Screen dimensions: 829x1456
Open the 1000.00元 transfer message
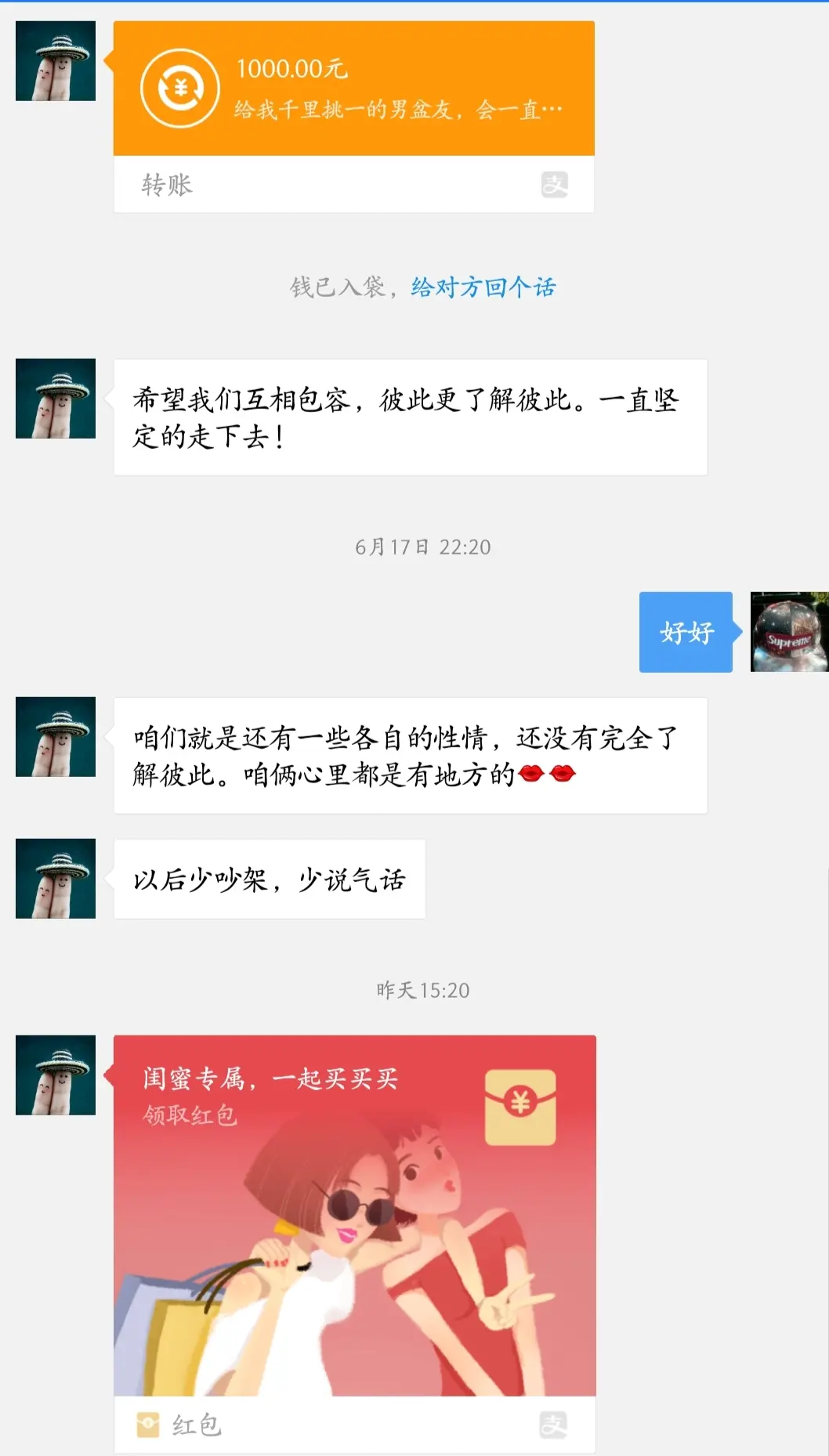353,86
